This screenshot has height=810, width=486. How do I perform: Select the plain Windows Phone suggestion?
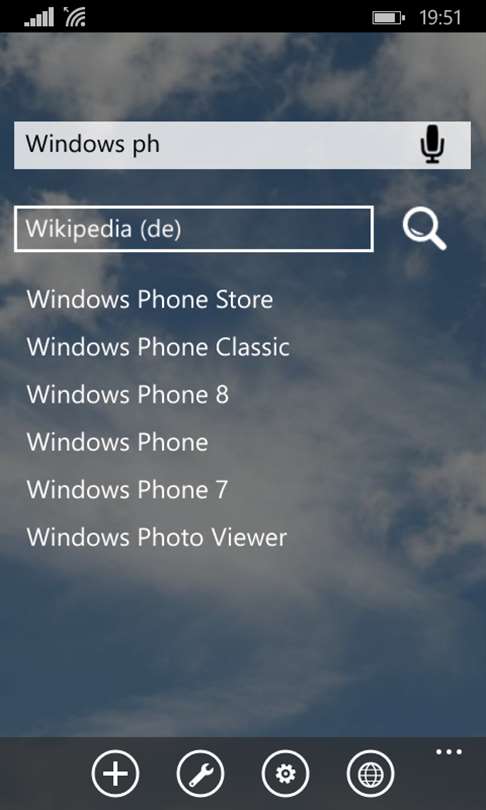(x=117, y=442)
